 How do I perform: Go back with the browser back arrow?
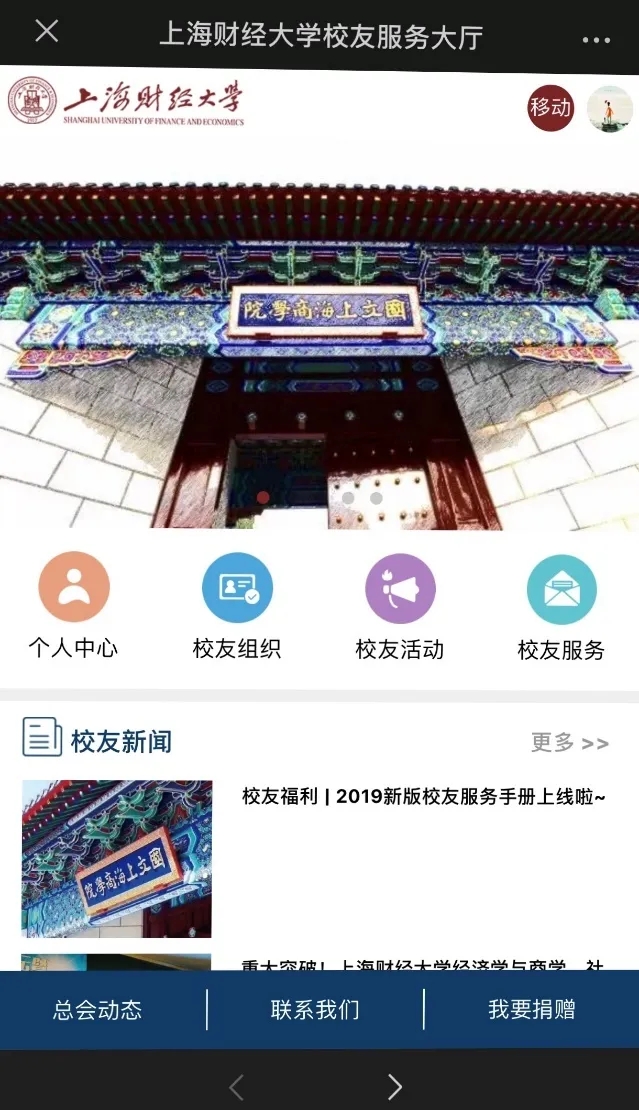coord(237,1086)
